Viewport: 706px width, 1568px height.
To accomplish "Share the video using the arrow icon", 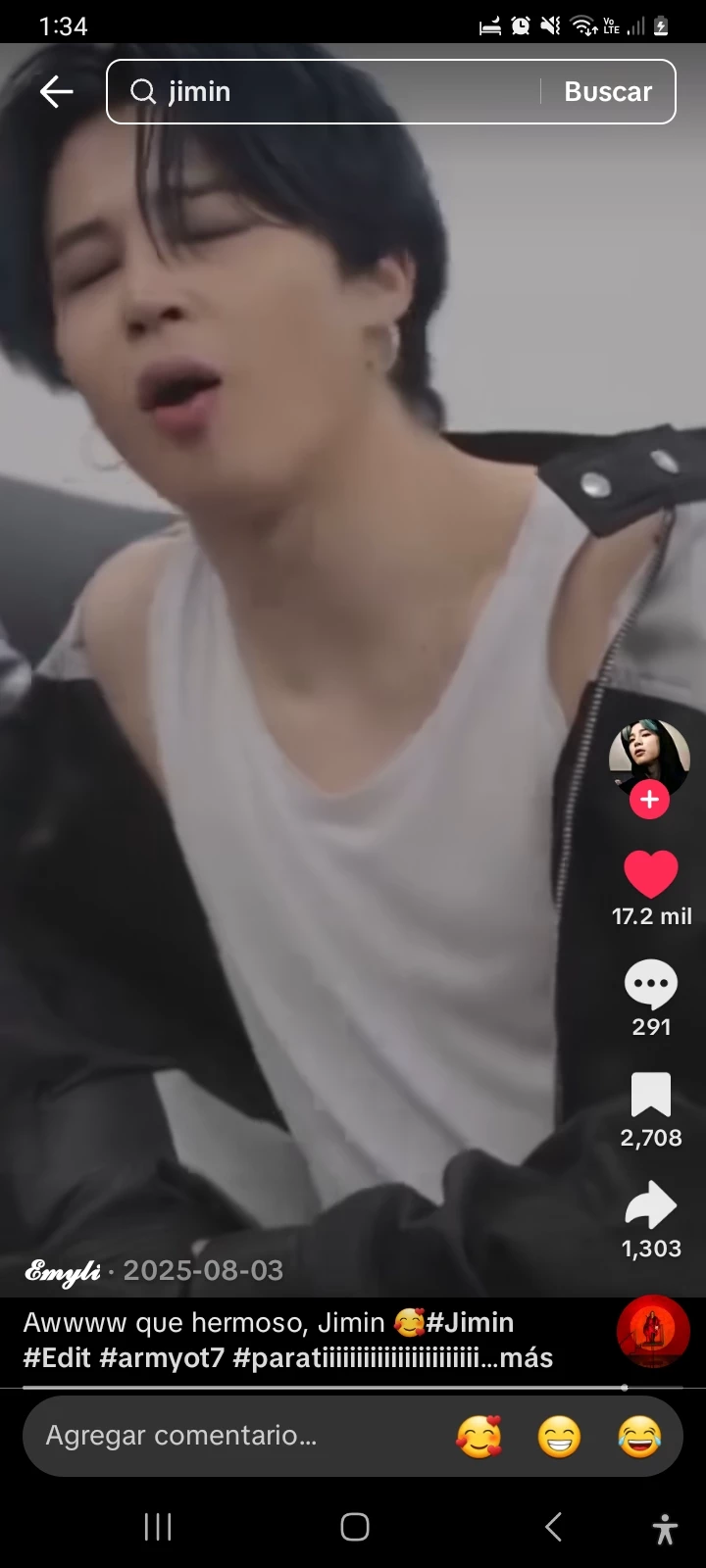I will [x=651, y=1206].
